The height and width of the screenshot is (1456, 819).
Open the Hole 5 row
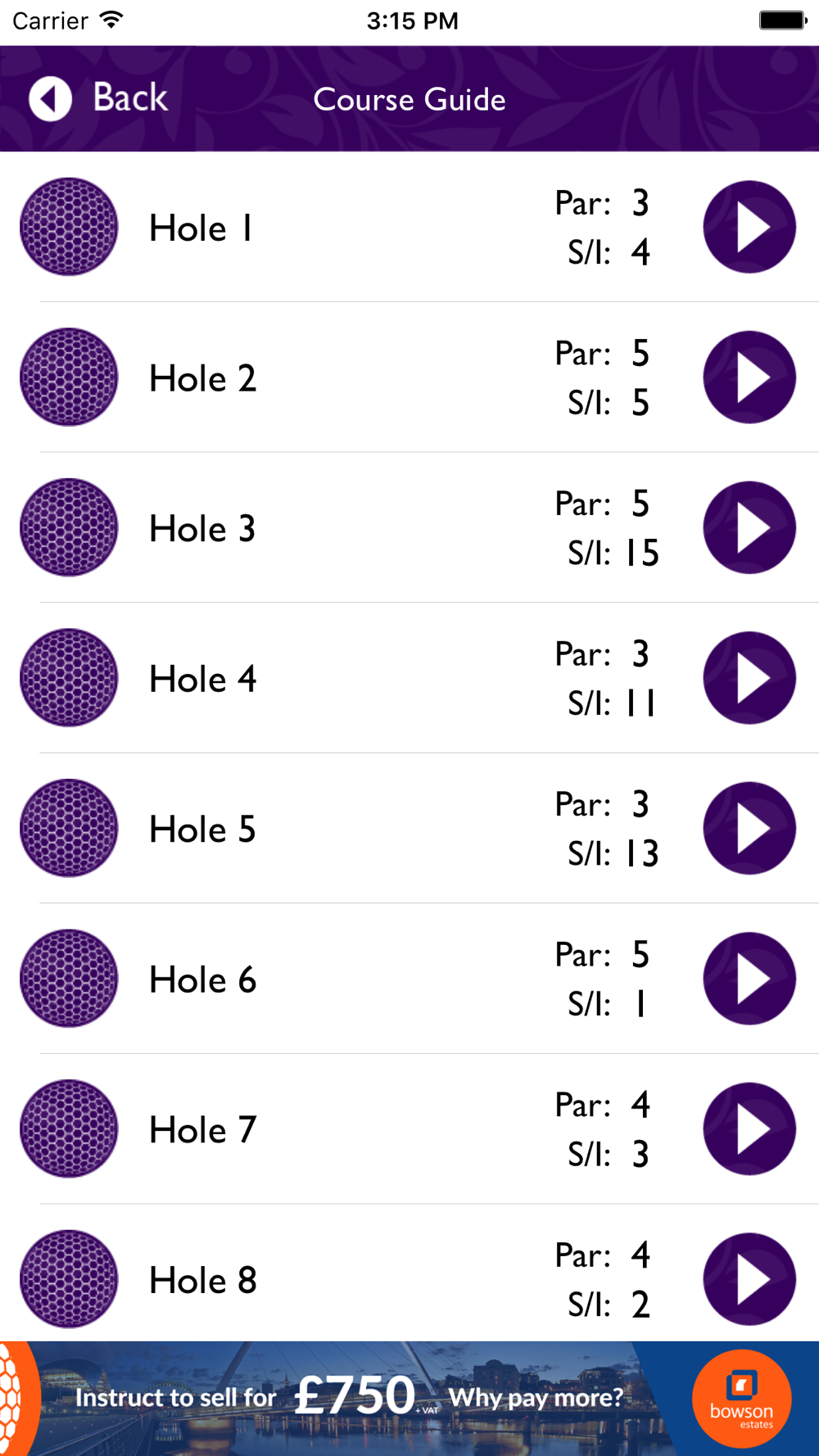coord(409,828)
